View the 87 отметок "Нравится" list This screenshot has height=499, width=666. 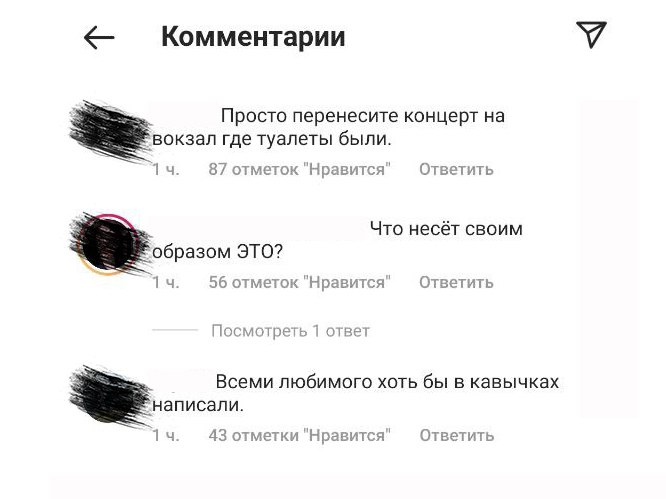click(x=299, y=169)
